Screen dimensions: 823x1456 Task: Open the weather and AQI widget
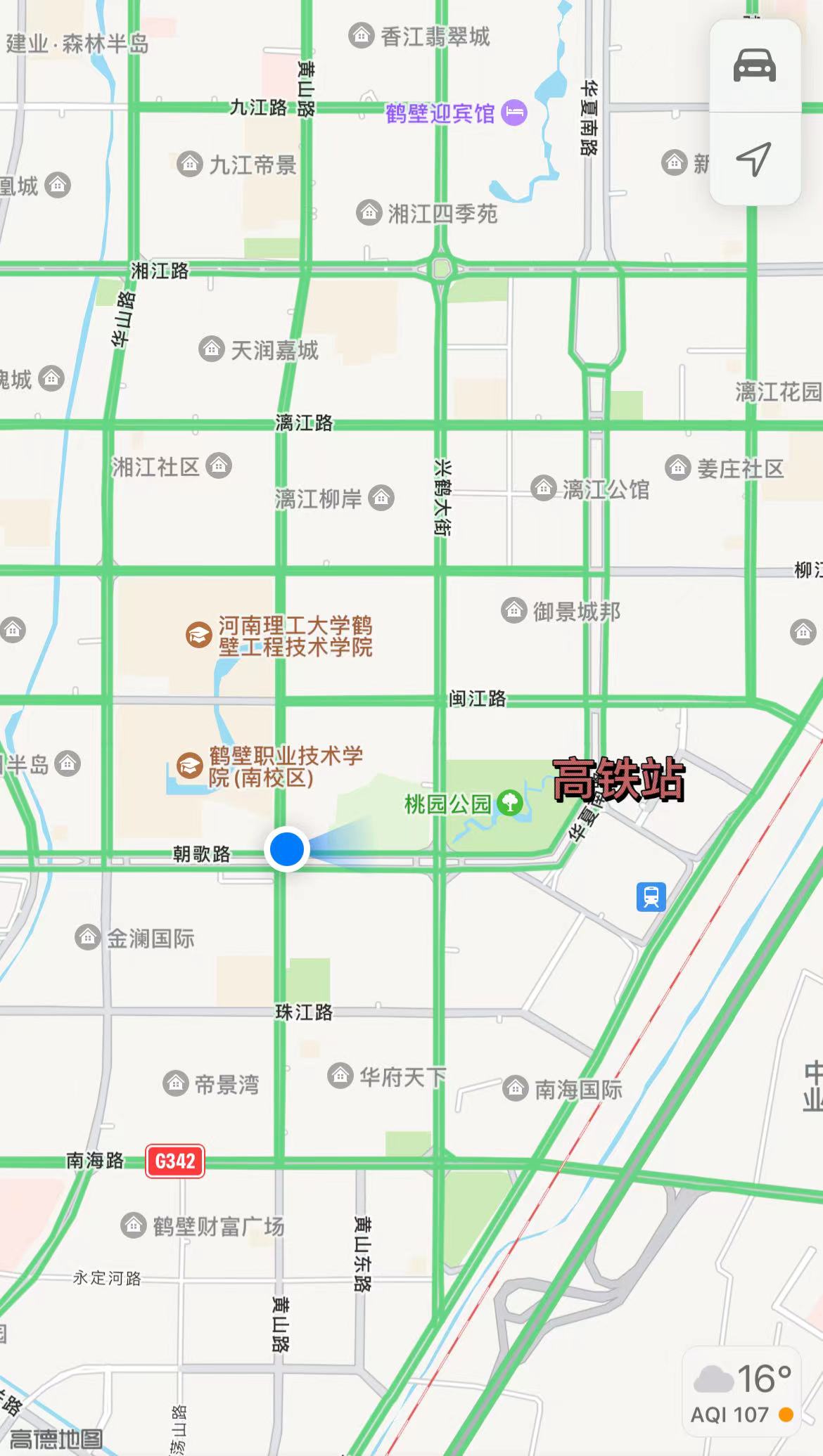coord(742,1395)
